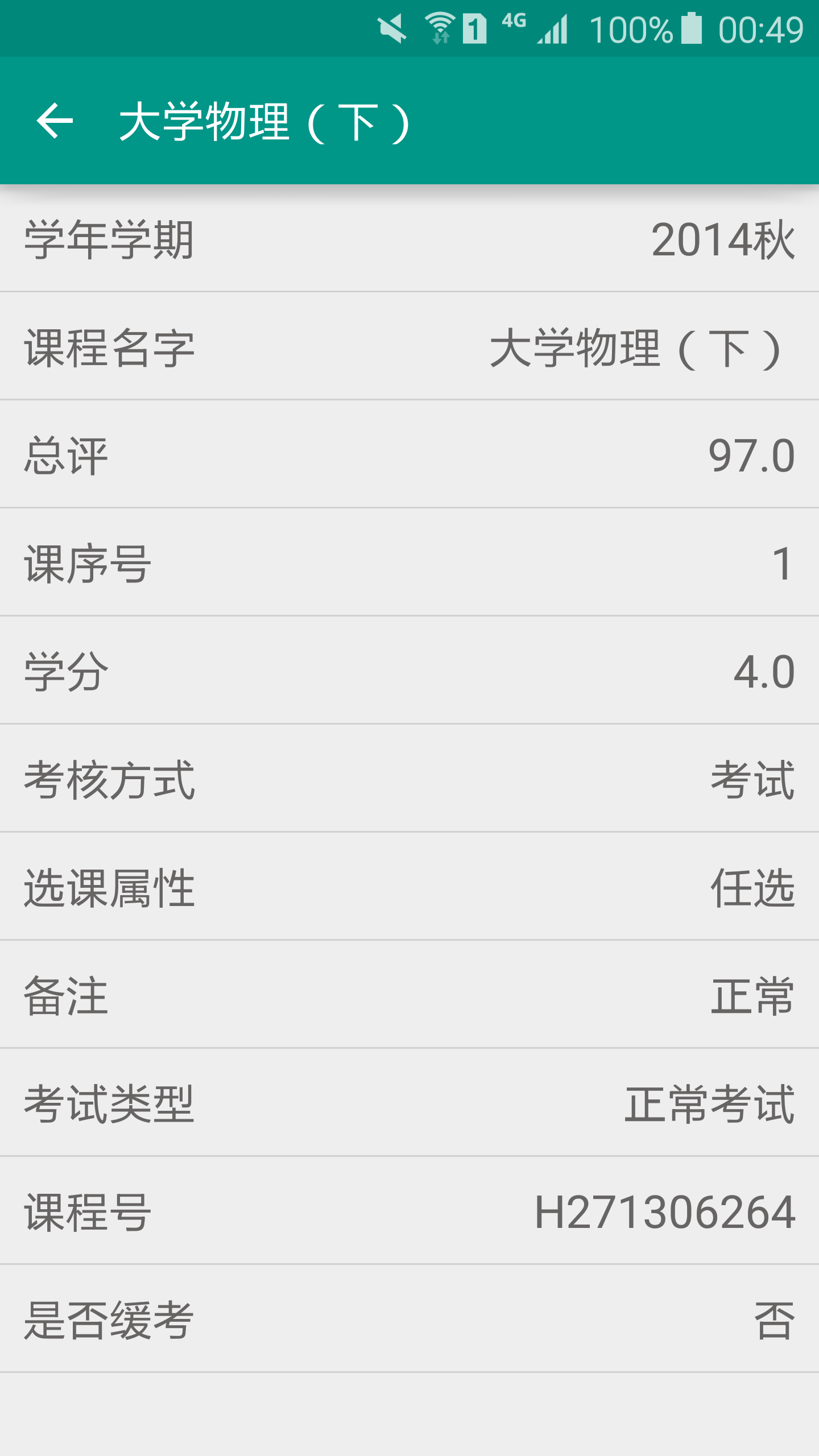The image size is (819, 1456).
Task: Click the 4G network icon
Action: pyautogui.click(x=514, y=23)
